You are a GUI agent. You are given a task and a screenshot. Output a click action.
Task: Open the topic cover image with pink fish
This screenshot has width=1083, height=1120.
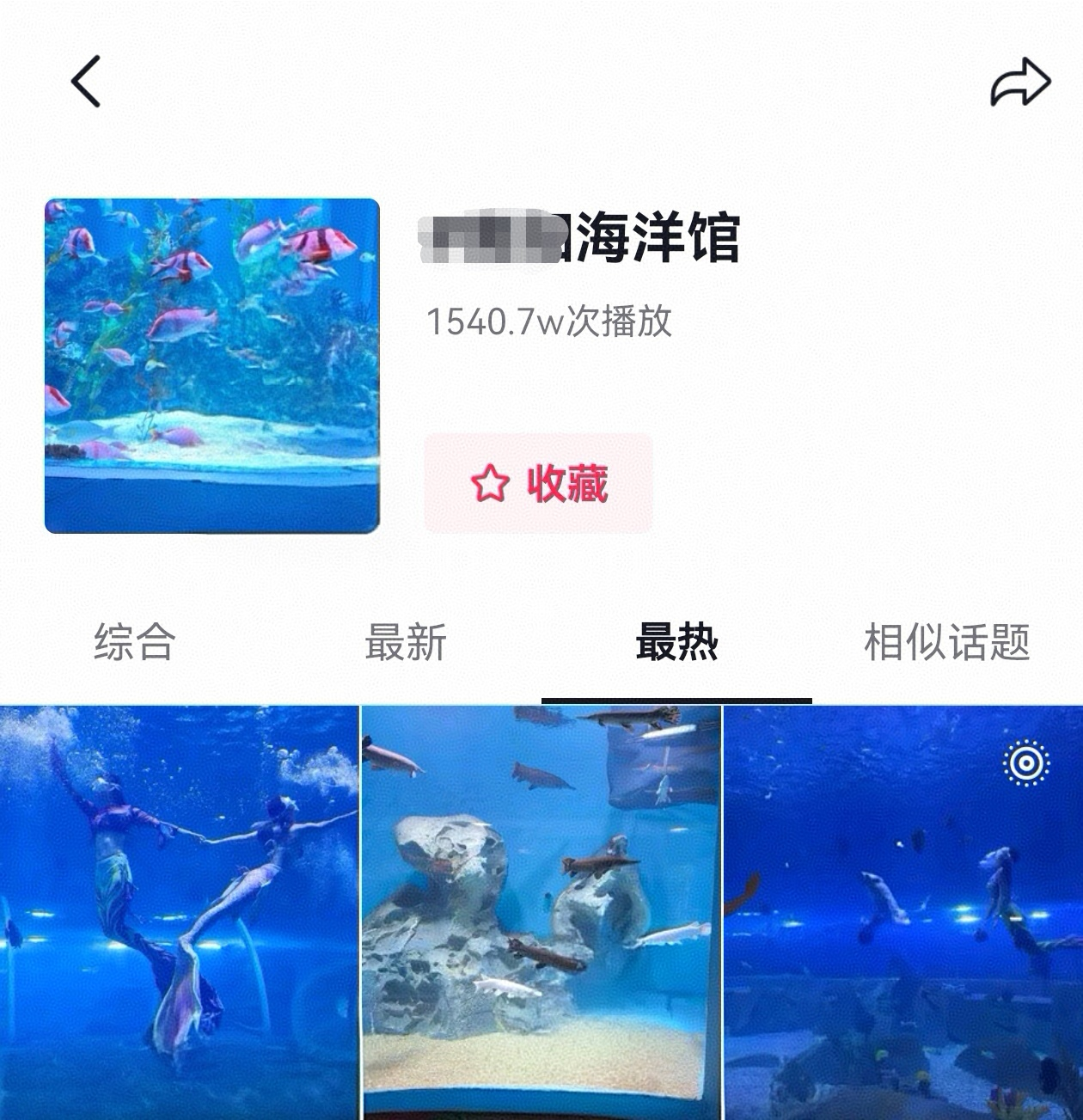pos(211,365)
